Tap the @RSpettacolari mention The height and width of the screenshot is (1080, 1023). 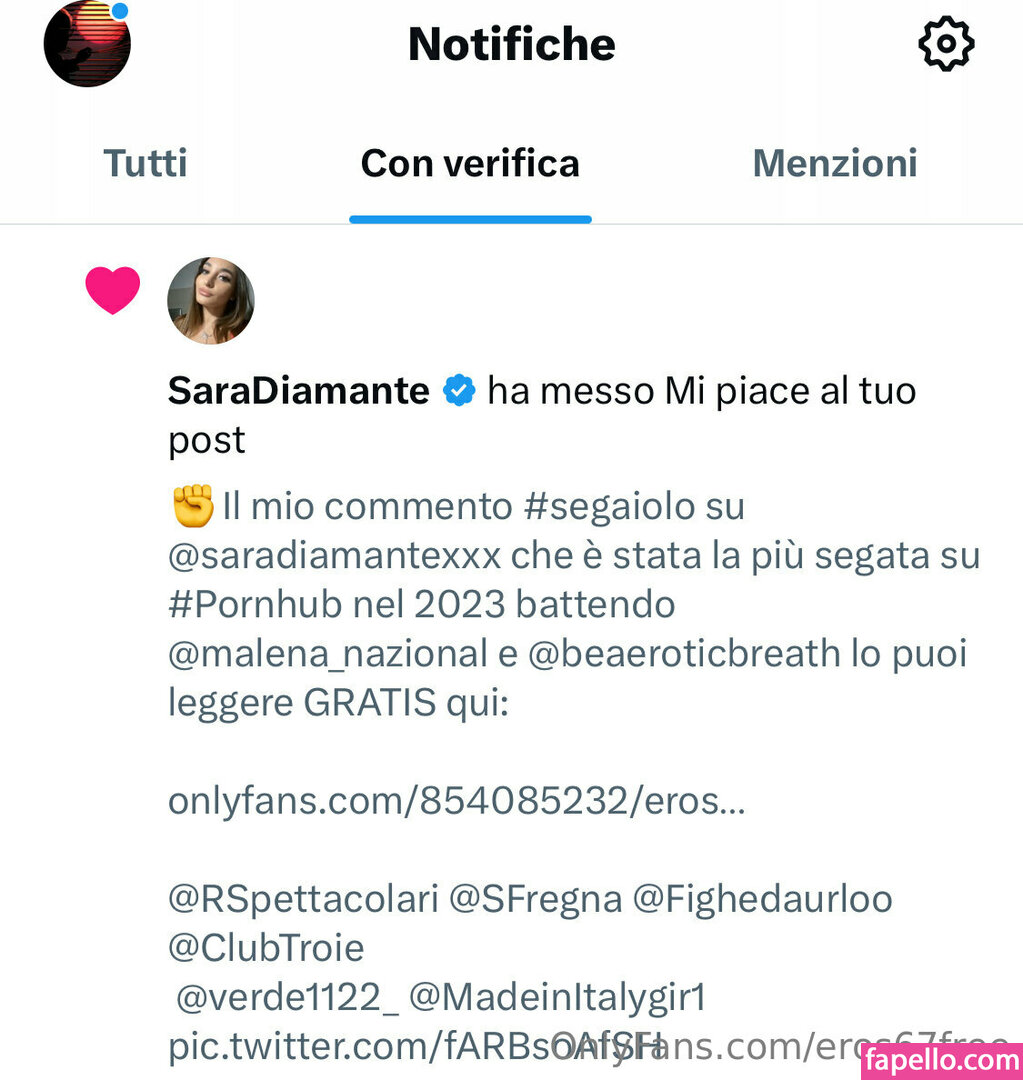303,899
